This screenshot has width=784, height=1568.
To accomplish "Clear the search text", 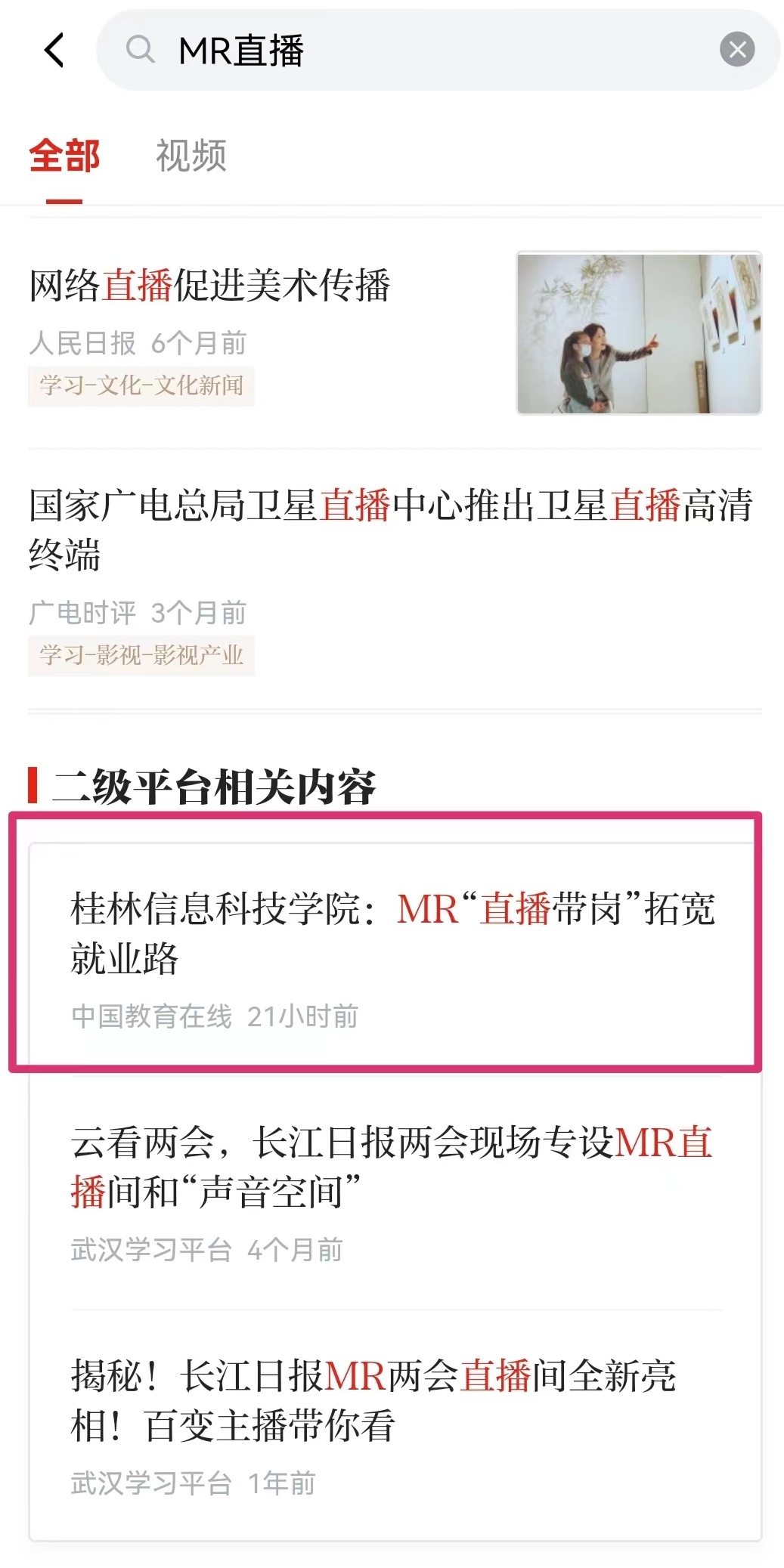I will click(737, 51).
